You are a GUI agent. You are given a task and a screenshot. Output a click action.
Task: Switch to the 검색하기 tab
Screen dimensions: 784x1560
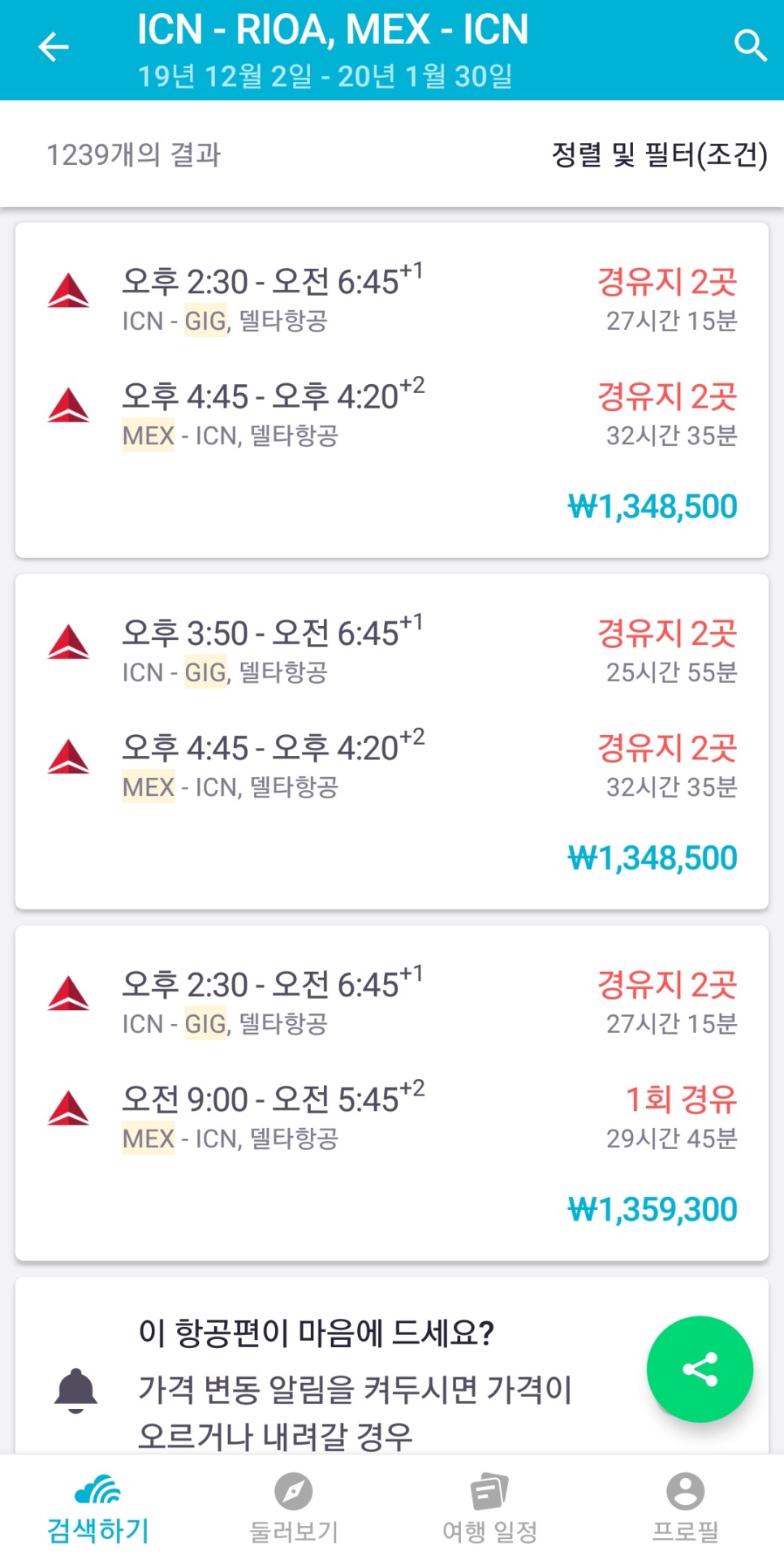coord(98,1509)
